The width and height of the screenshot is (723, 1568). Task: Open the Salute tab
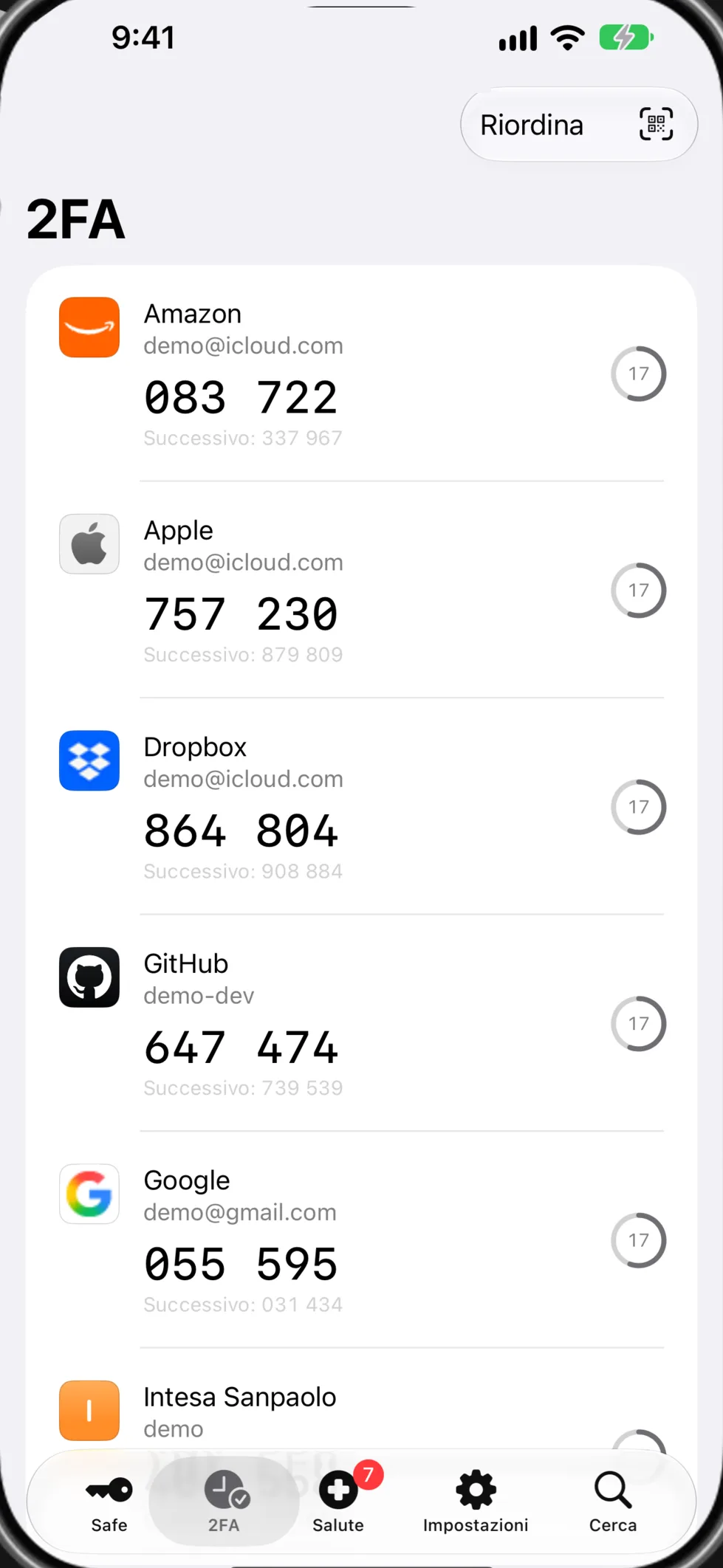coord(338,1502)
